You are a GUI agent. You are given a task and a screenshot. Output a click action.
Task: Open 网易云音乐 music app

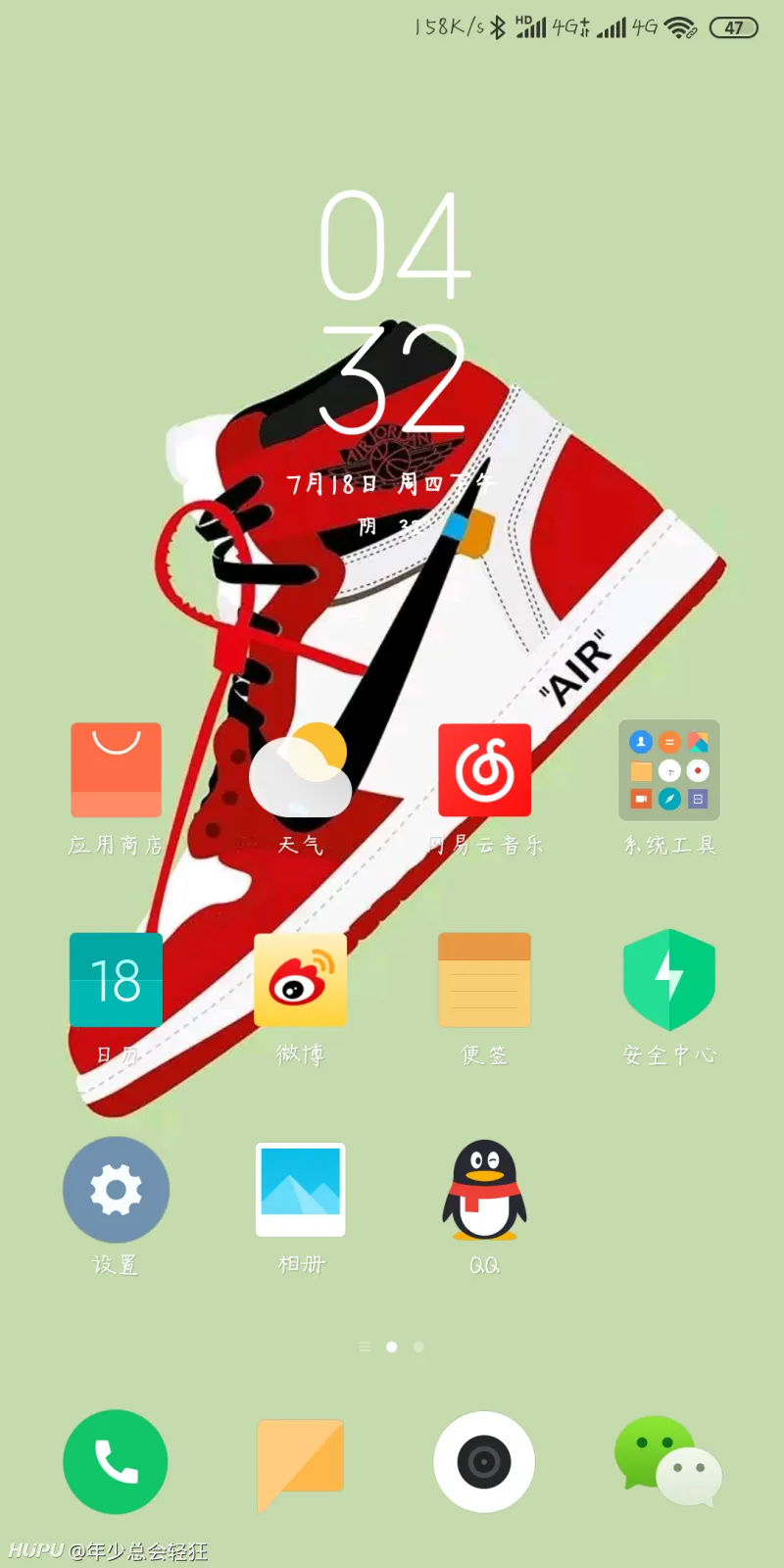coord(484,770)
